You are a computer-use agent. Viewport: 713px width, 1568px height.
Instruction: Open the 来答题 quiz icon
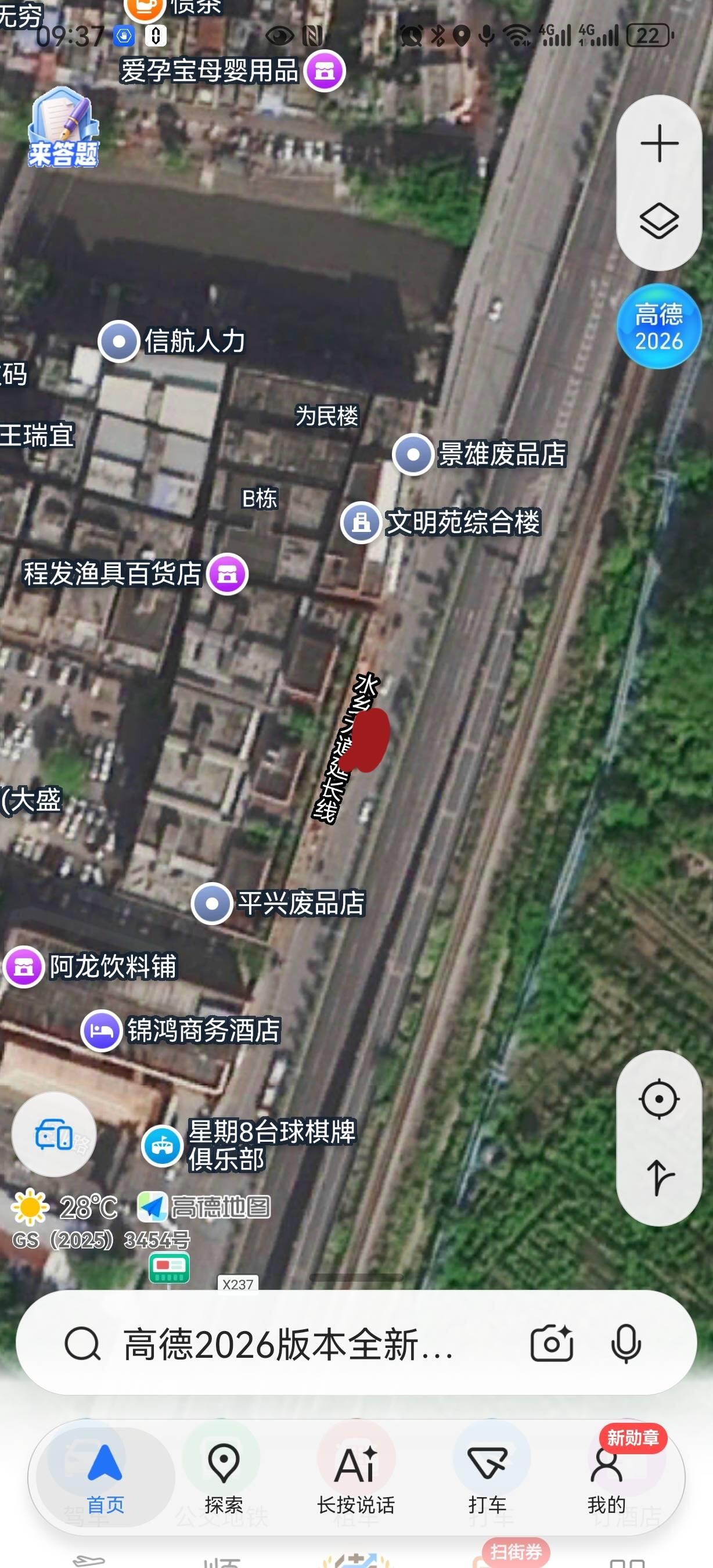pos(63,127)
